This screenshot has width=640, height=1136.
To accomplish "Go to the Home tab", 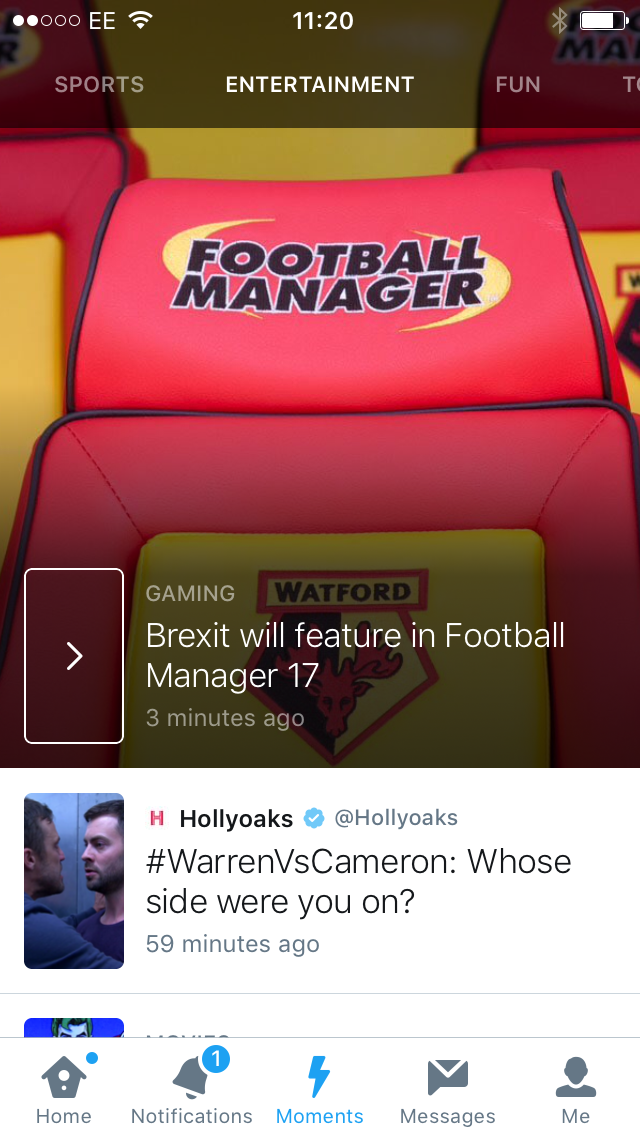I will coord(64,1088).
